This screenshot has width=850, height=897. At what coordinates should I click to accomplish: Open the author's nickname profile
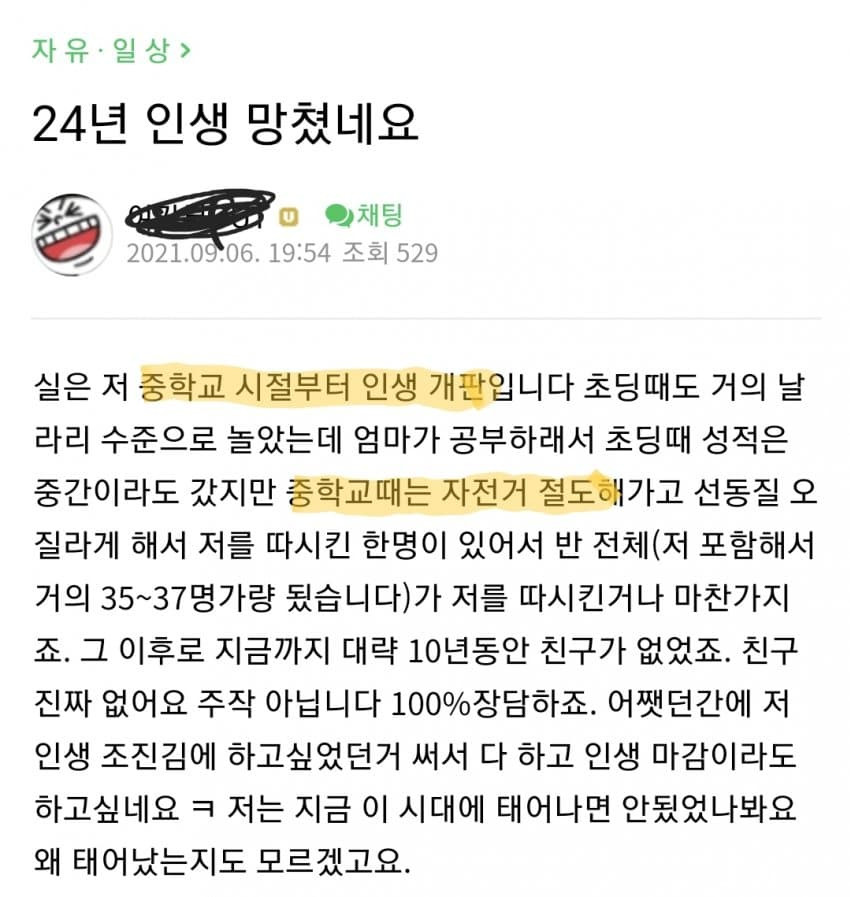tap(198, 212)
